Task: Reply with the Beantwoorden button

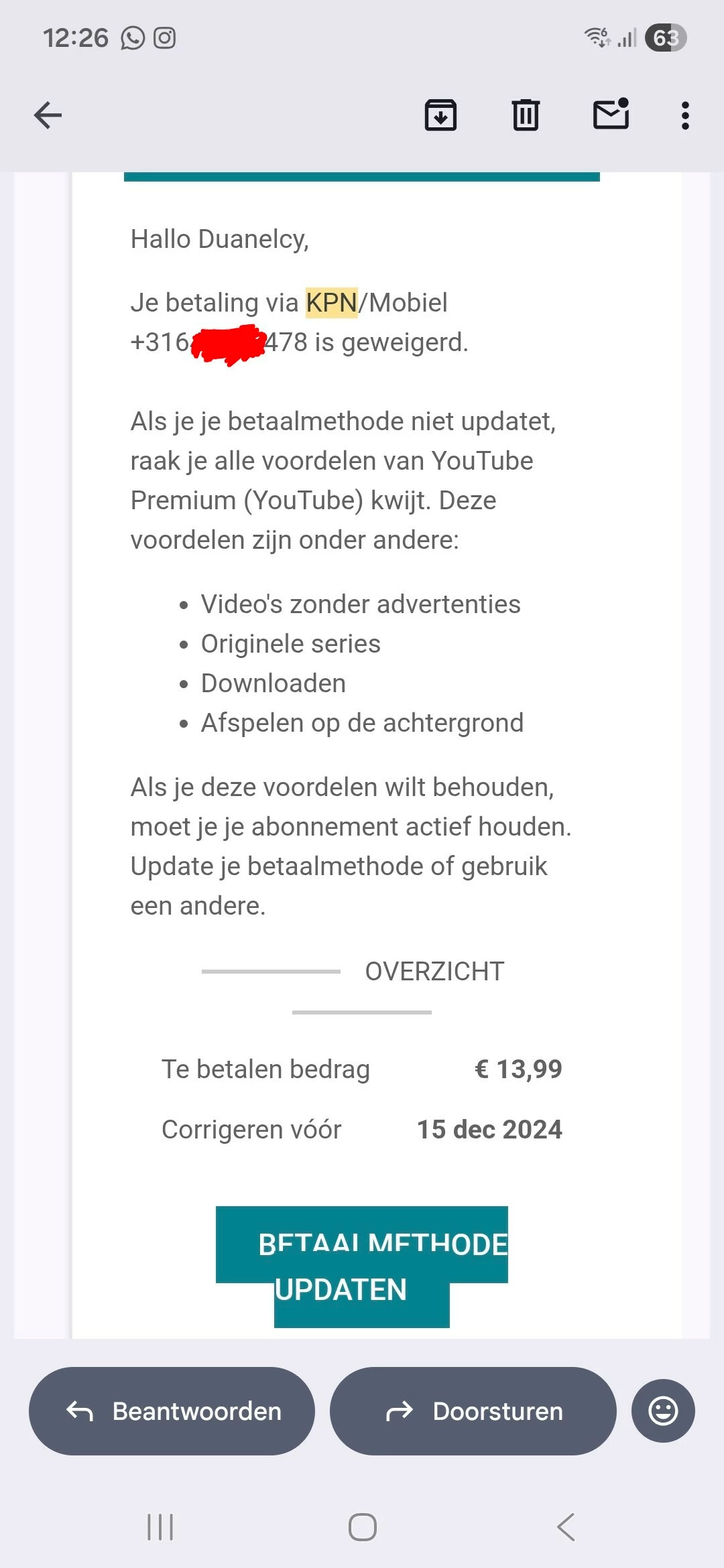Action: tap(172, 1411)
